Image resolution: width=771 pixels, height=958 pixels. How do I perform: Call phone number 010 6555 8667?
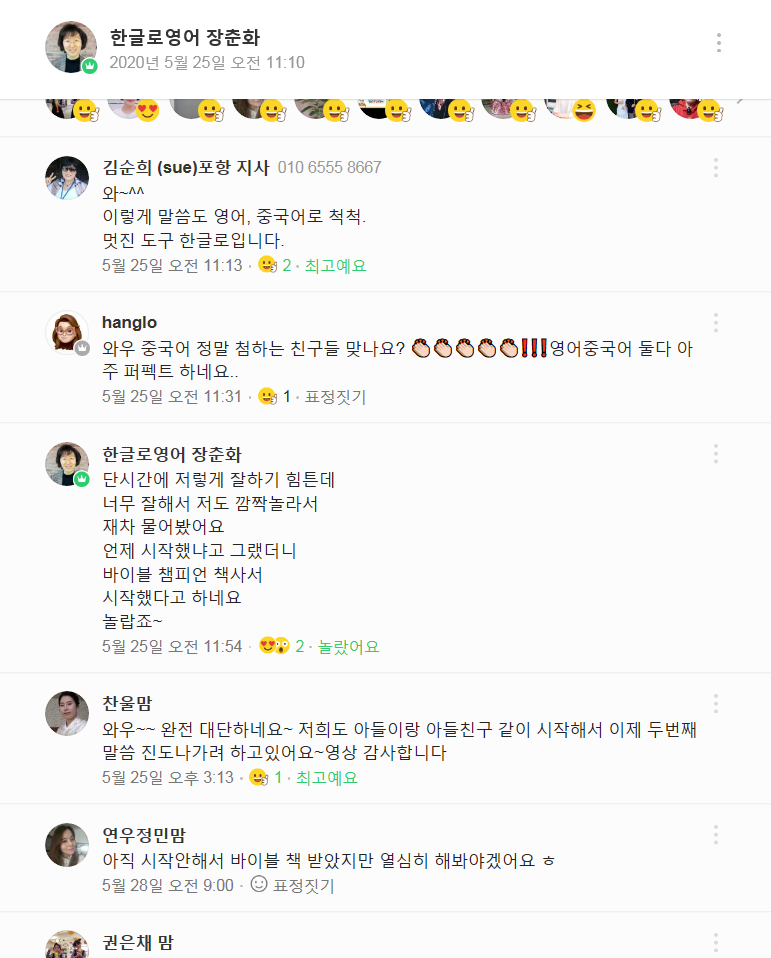tap(329, 168)
